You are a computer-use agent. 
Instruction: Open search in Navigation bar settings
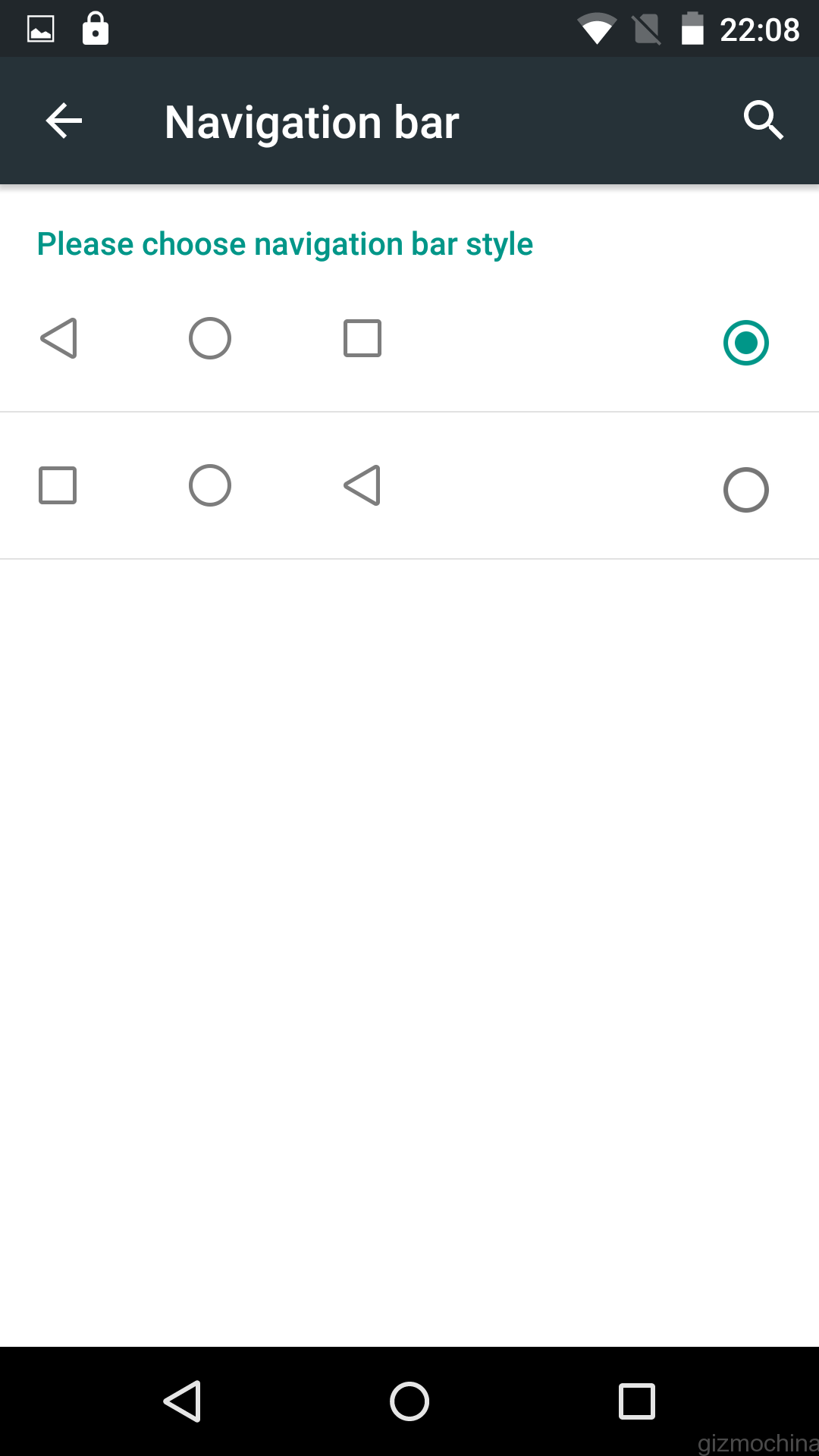click(763, 120)
